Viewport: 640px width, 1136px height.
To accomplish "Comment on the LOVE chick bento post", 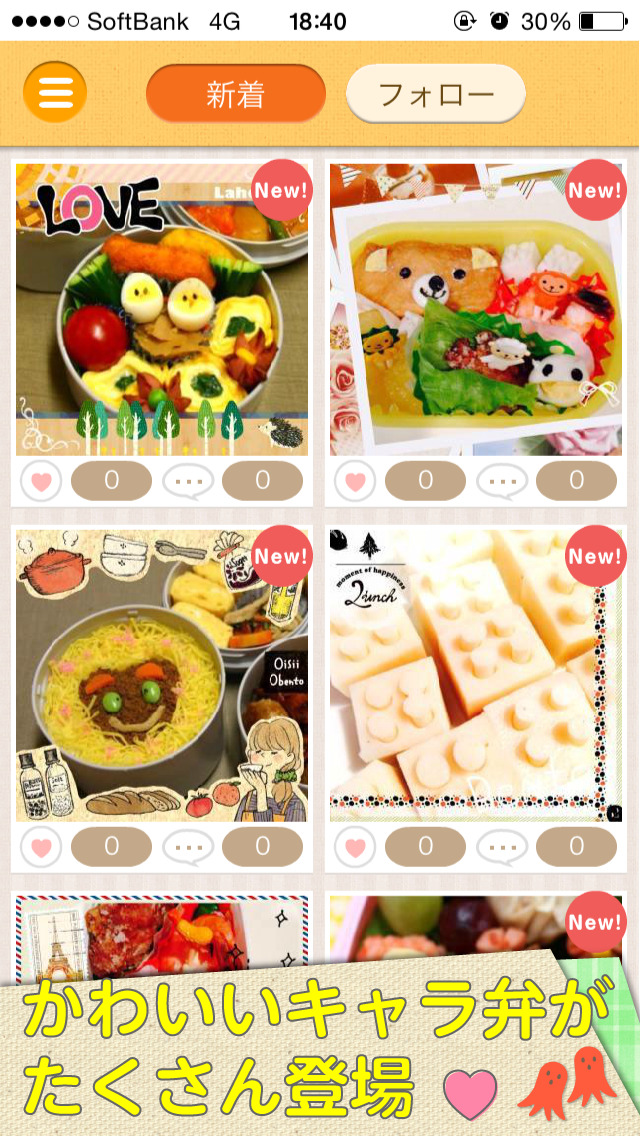I will click(189, 481).
